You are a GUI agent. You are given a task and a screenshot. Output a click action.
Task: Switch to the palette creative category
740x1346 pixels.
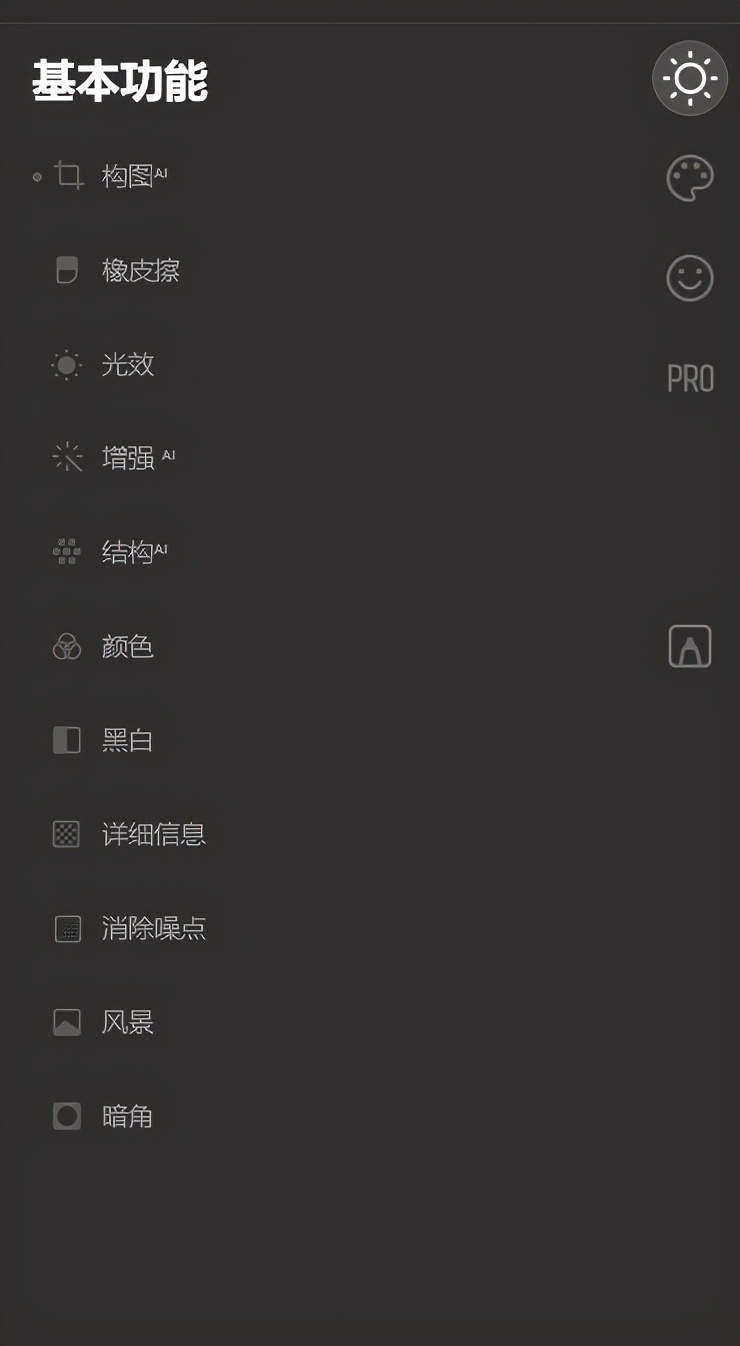point(690,178)
